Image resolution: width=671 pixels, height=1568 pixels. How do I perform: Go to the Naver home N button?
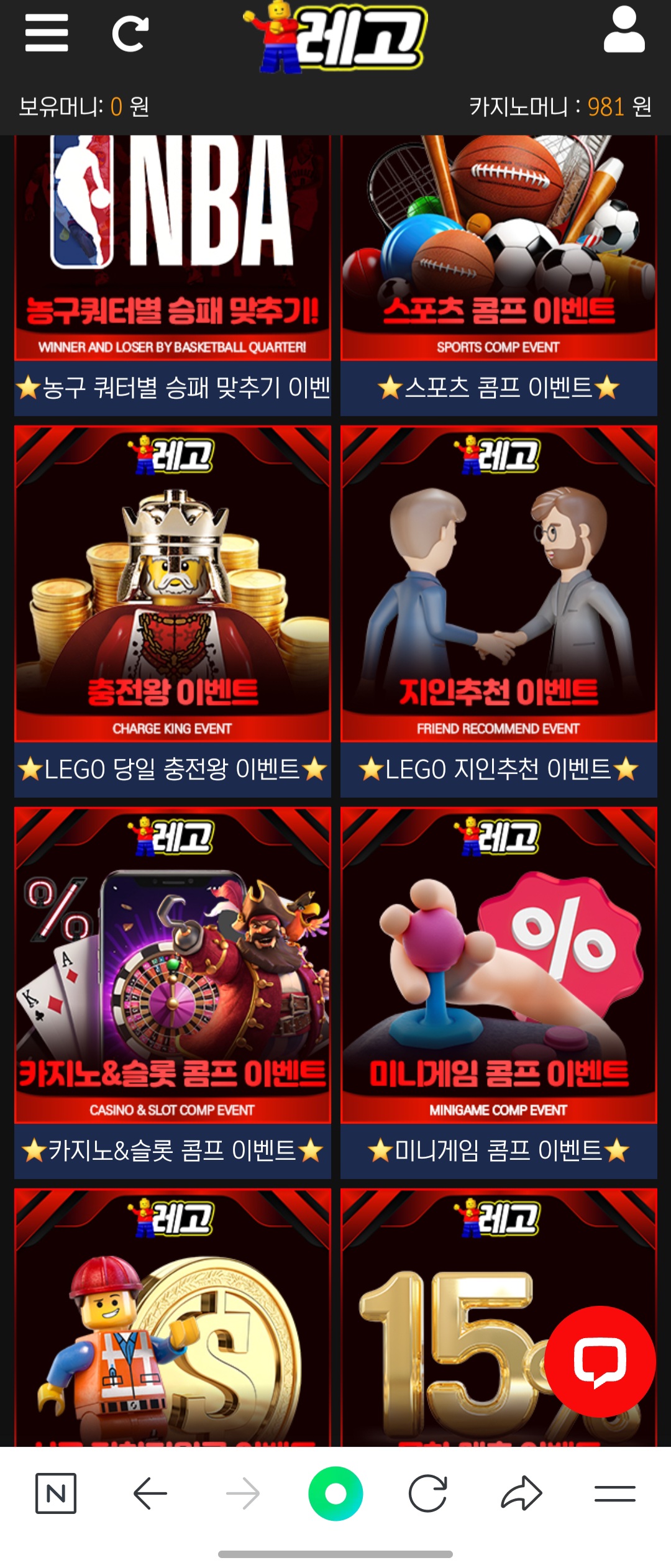56,1493
